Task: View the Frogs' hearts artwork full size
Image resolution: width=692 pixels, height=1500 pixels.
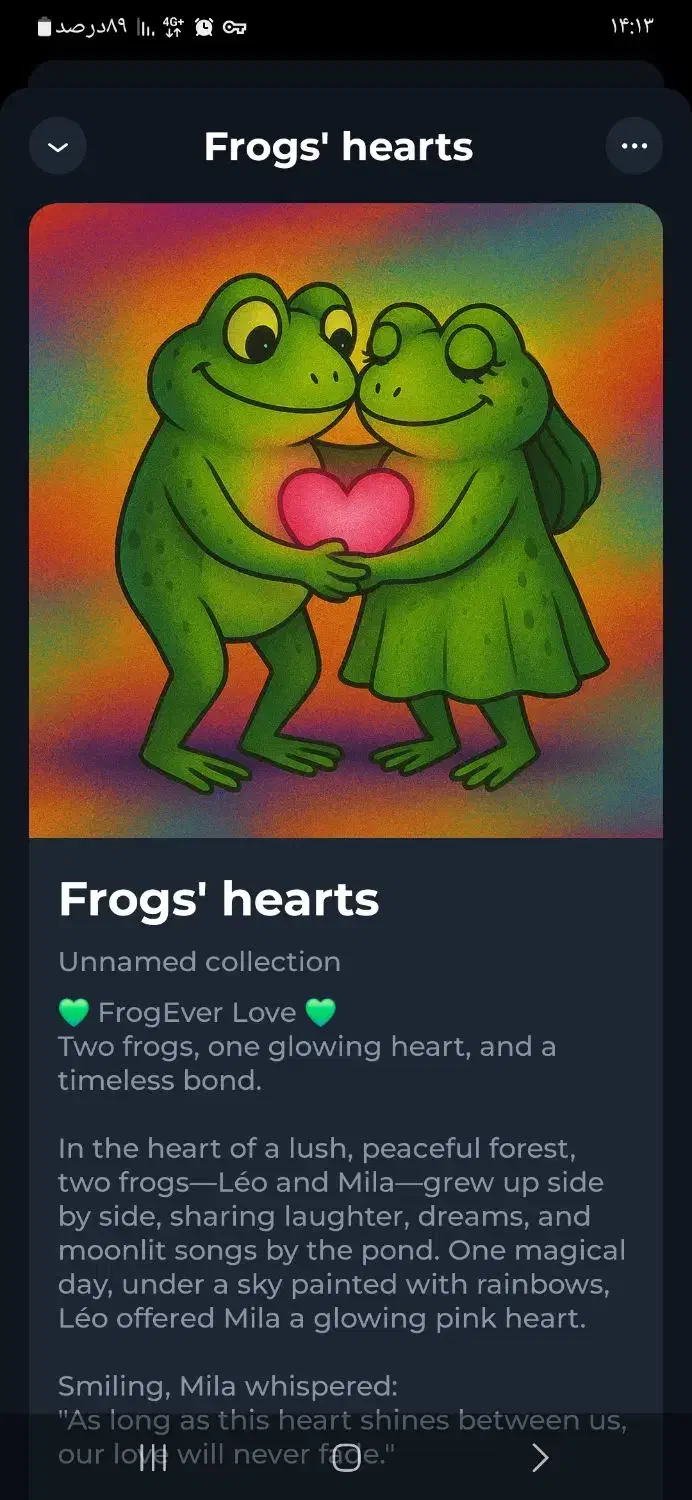Action: (x=346, y=520)
